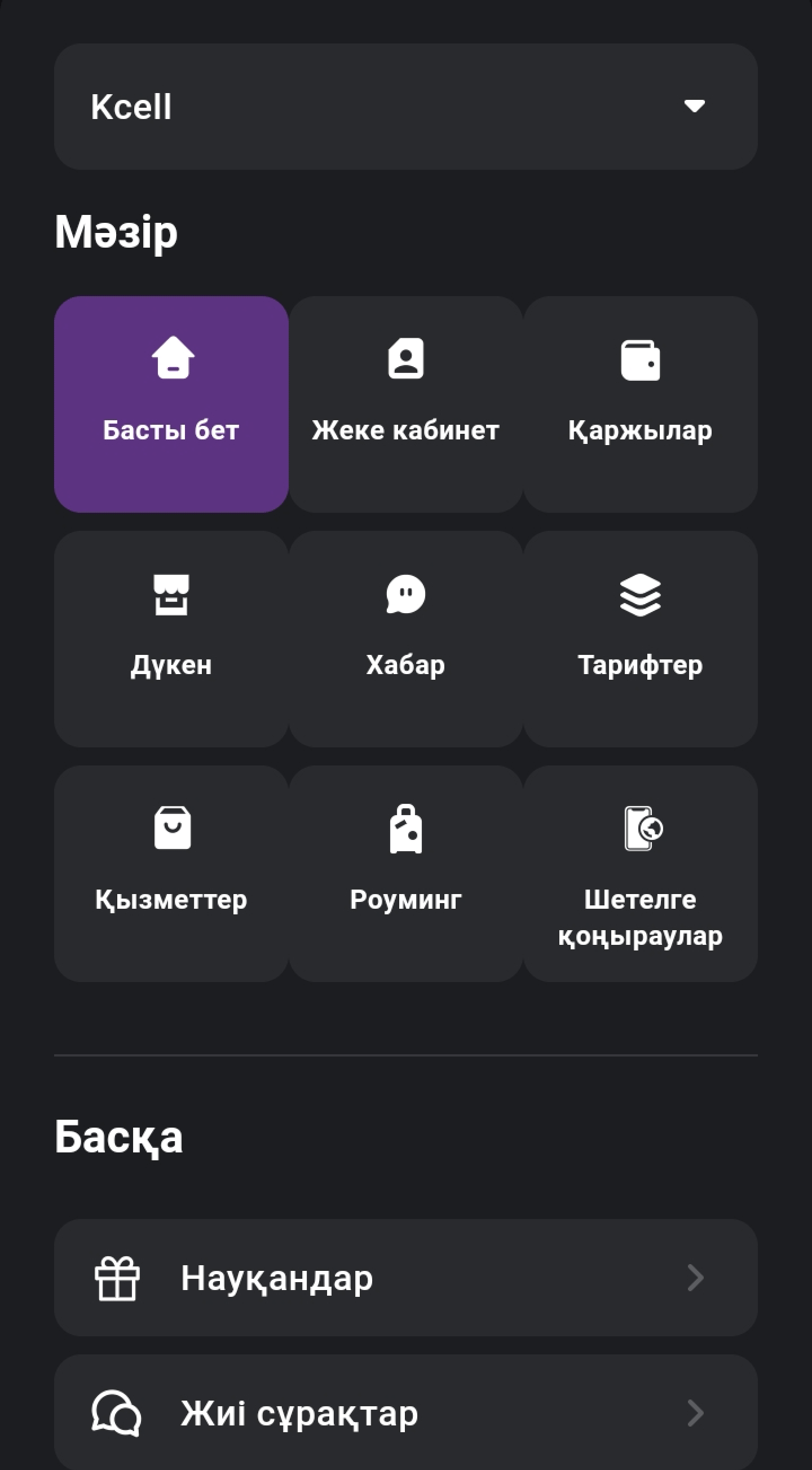This screenshot has height=1470, width=812.
Task: Open the Хабар messages tile
Action: click(405, 639)
